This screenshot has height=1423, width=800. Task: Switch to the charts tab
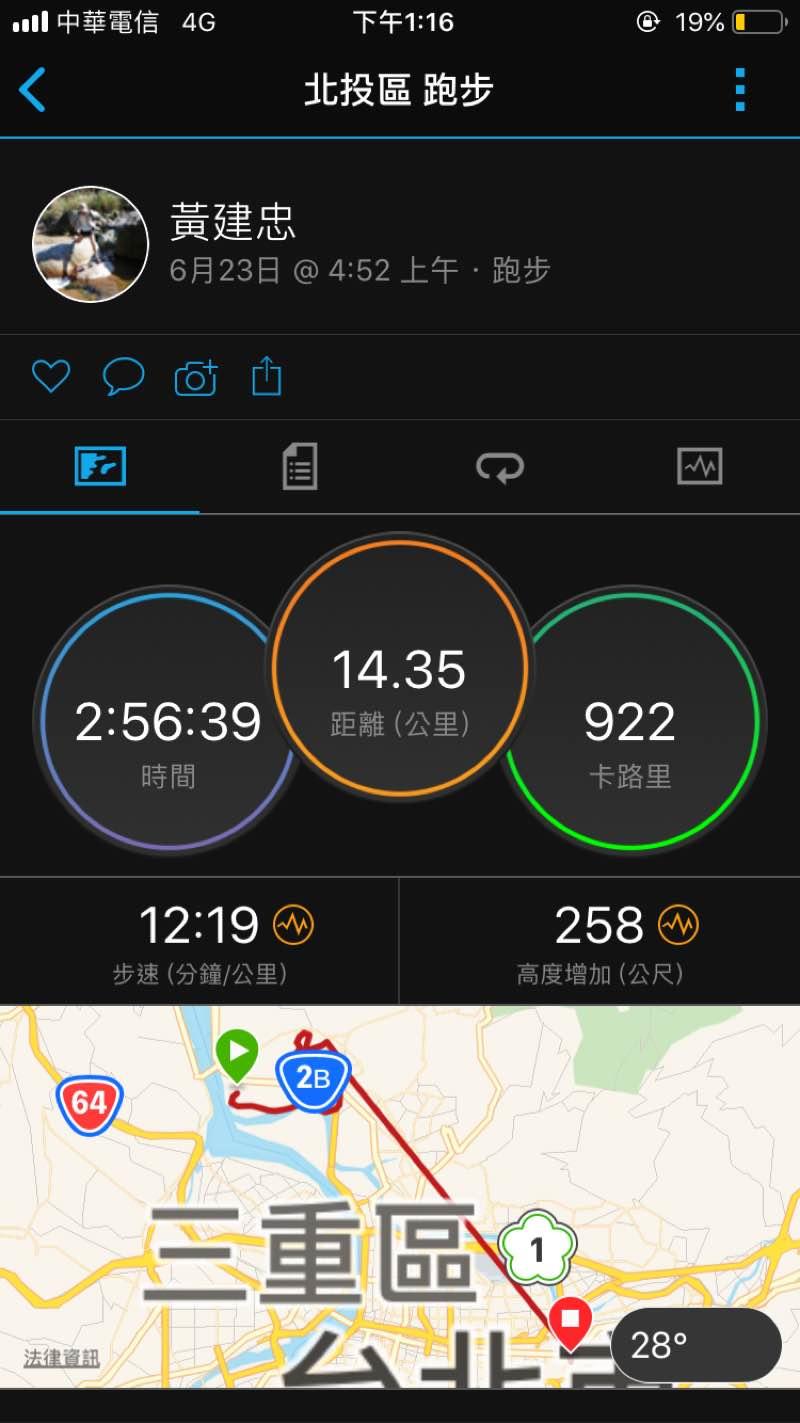coord(699,466)
